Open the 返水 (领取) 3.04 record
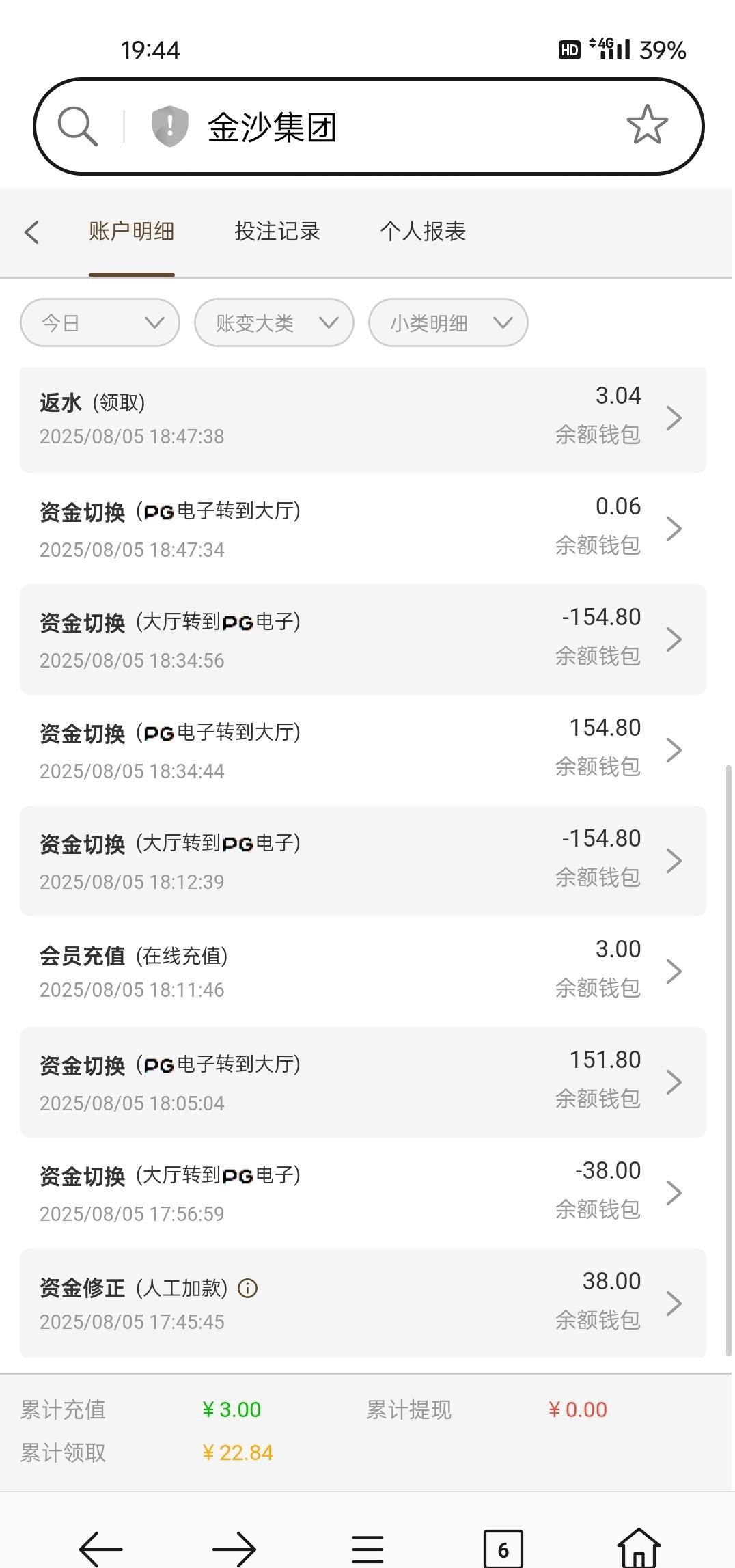Screen dimensions: 735x1568 click(x=362, y=418)
